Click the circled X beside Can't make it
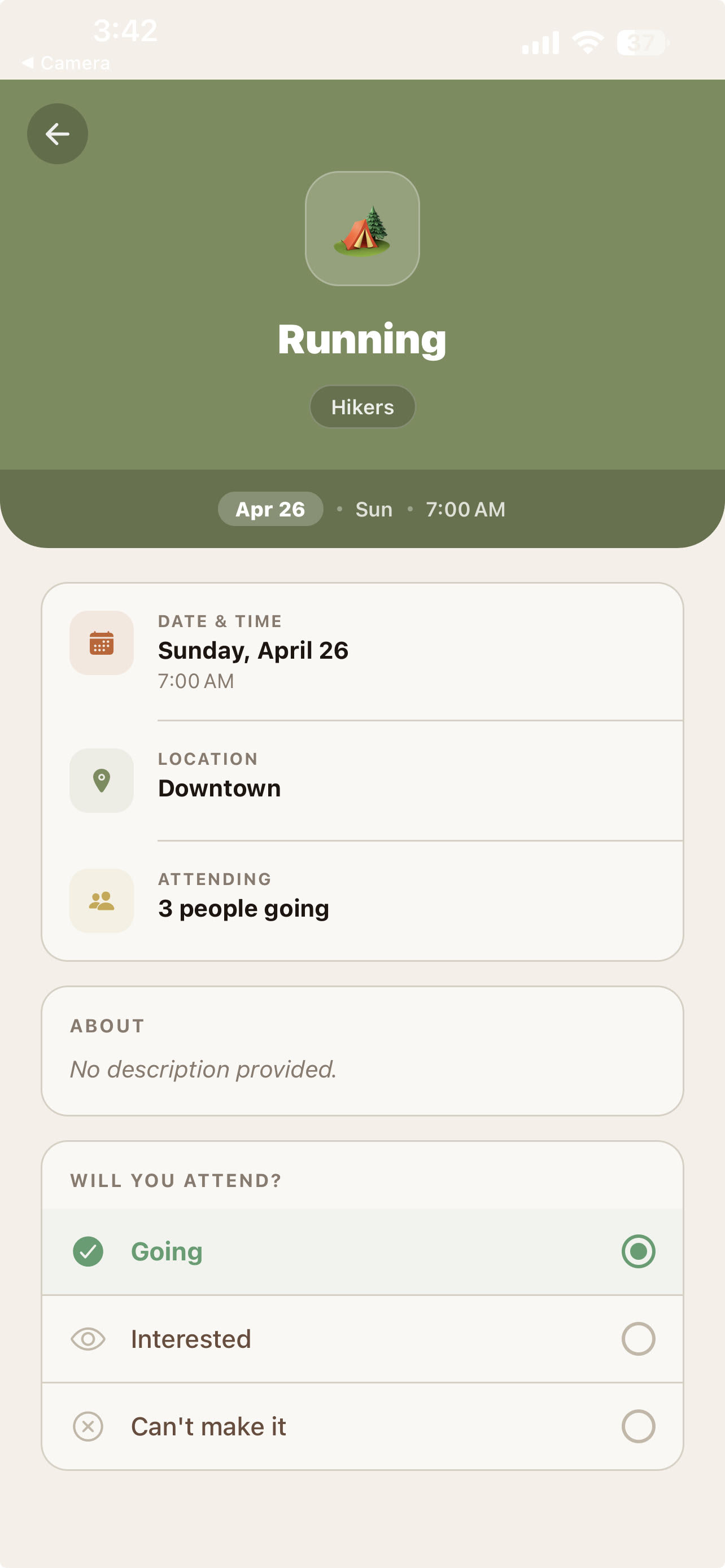Screen dimensions: 725x1568 pos(88,1426)
